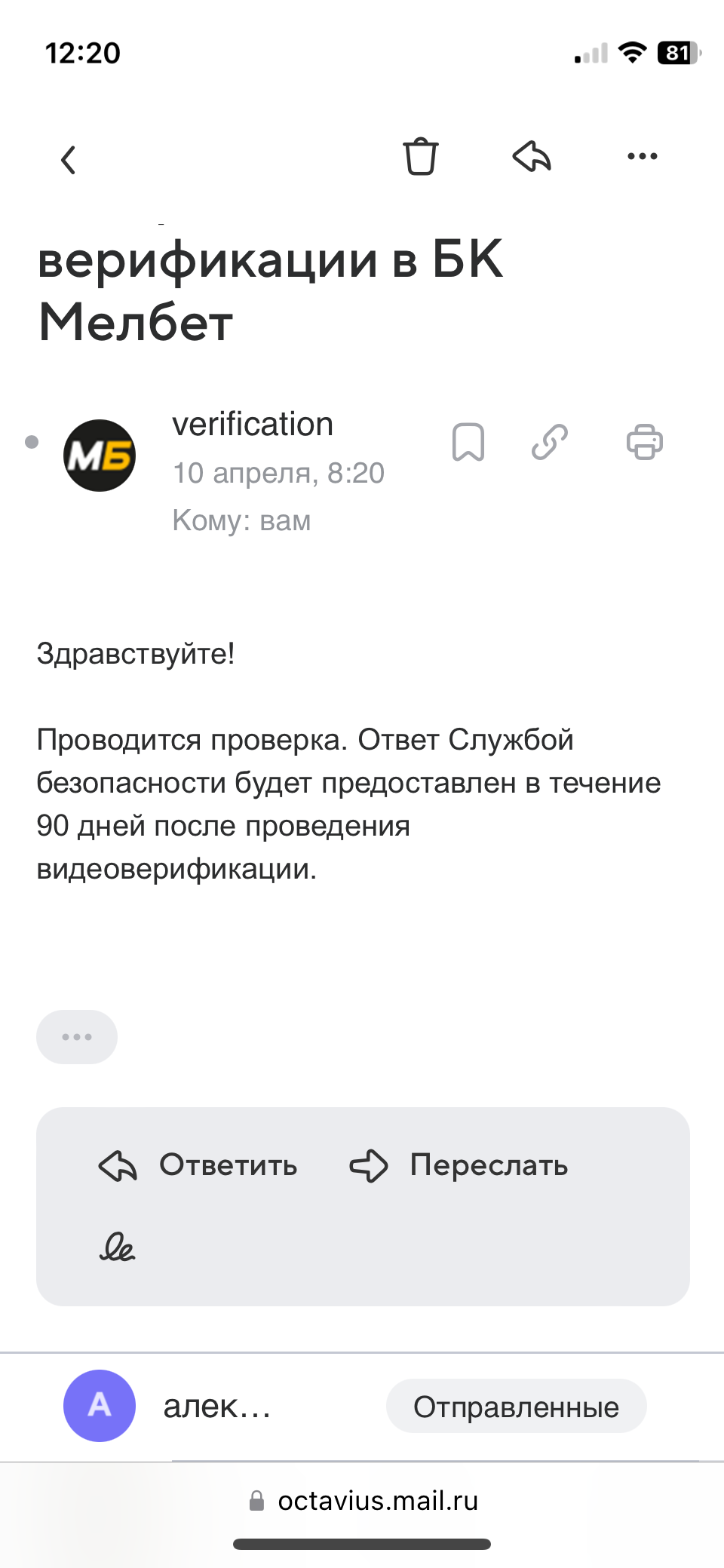Copy the link to this email

tap(549, 442)
